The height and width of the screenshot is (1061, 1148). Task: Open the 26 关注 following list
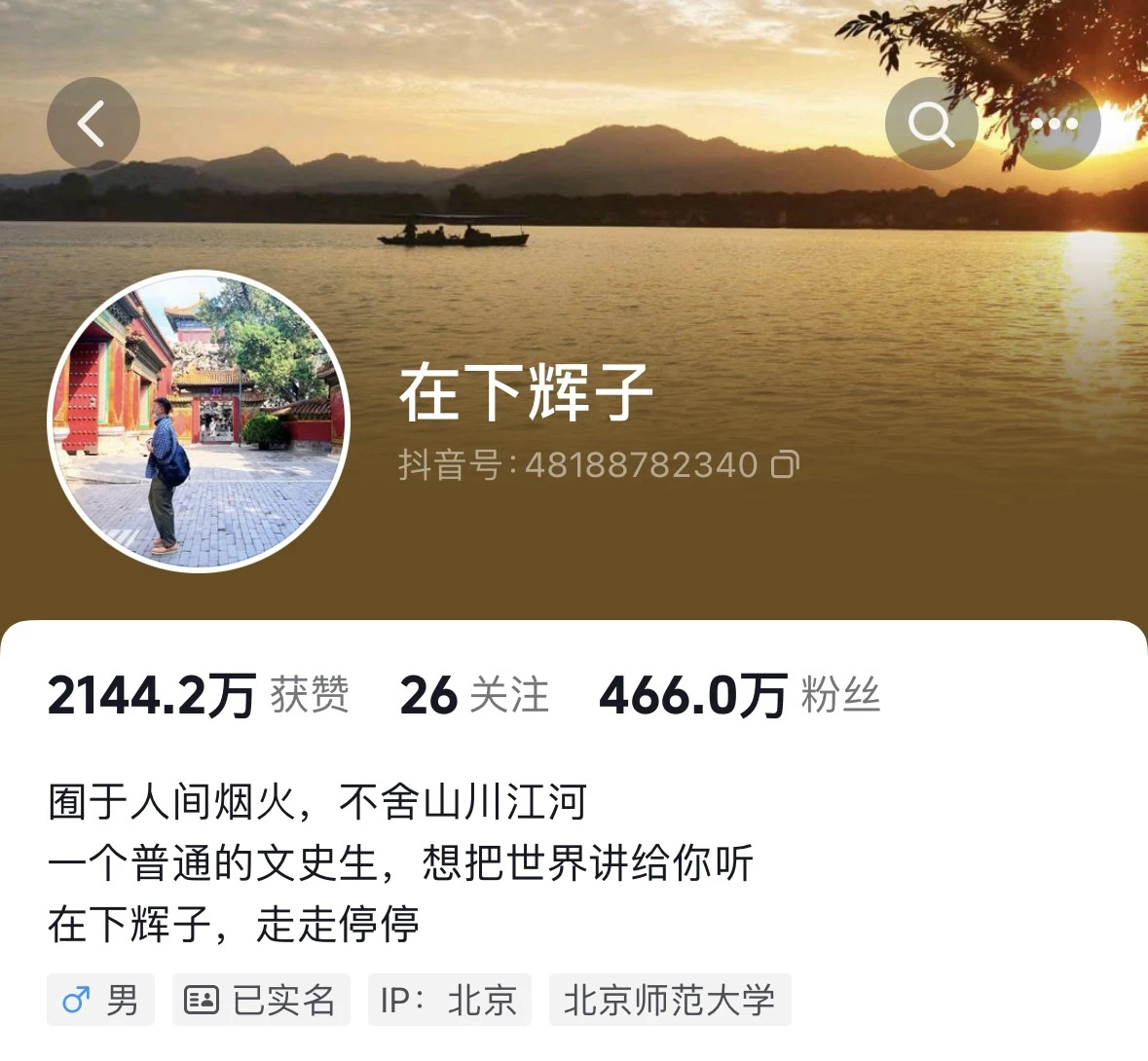[x=474, y=696]
